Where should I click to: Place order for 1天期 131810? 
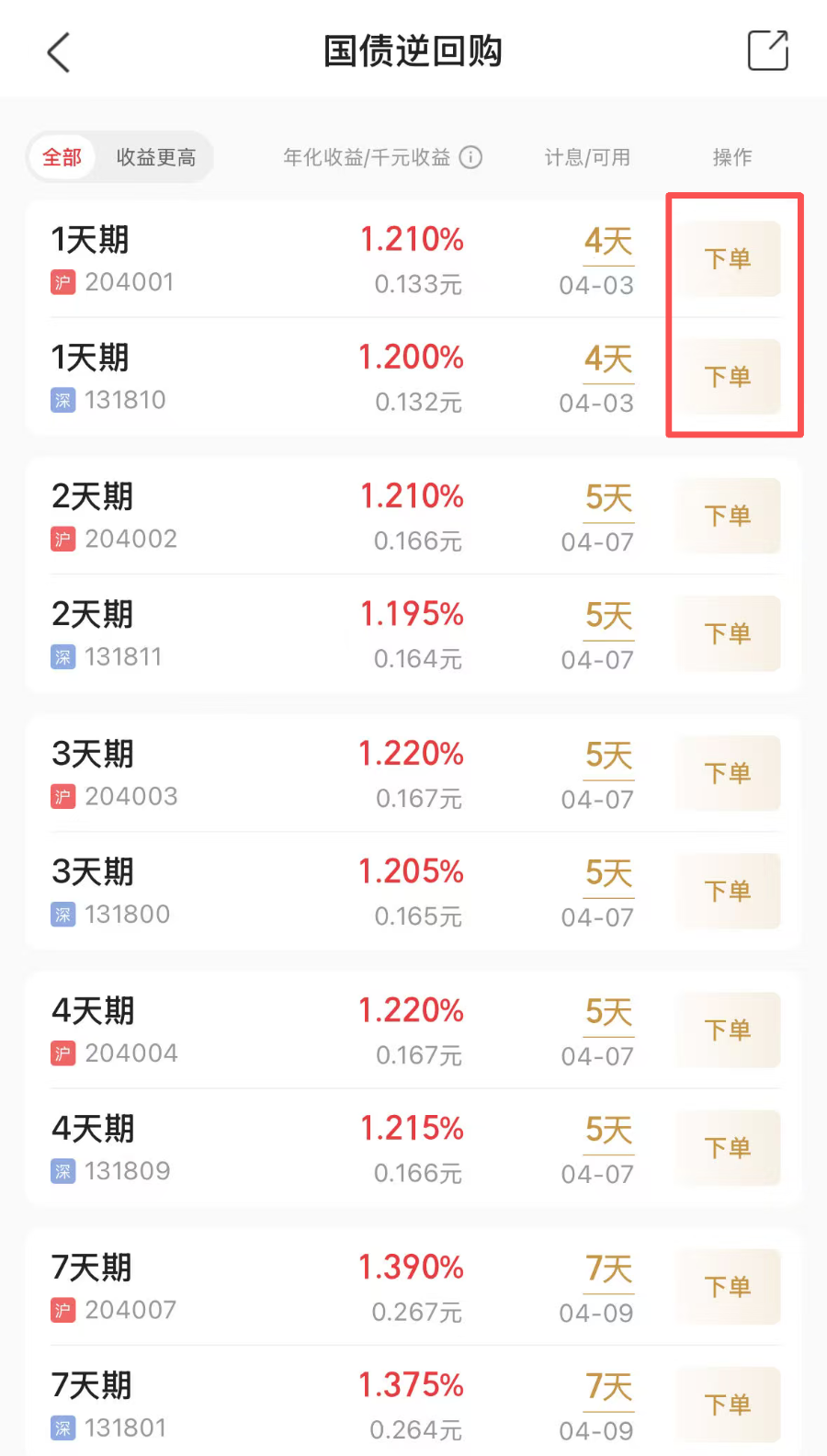(728, 376)
